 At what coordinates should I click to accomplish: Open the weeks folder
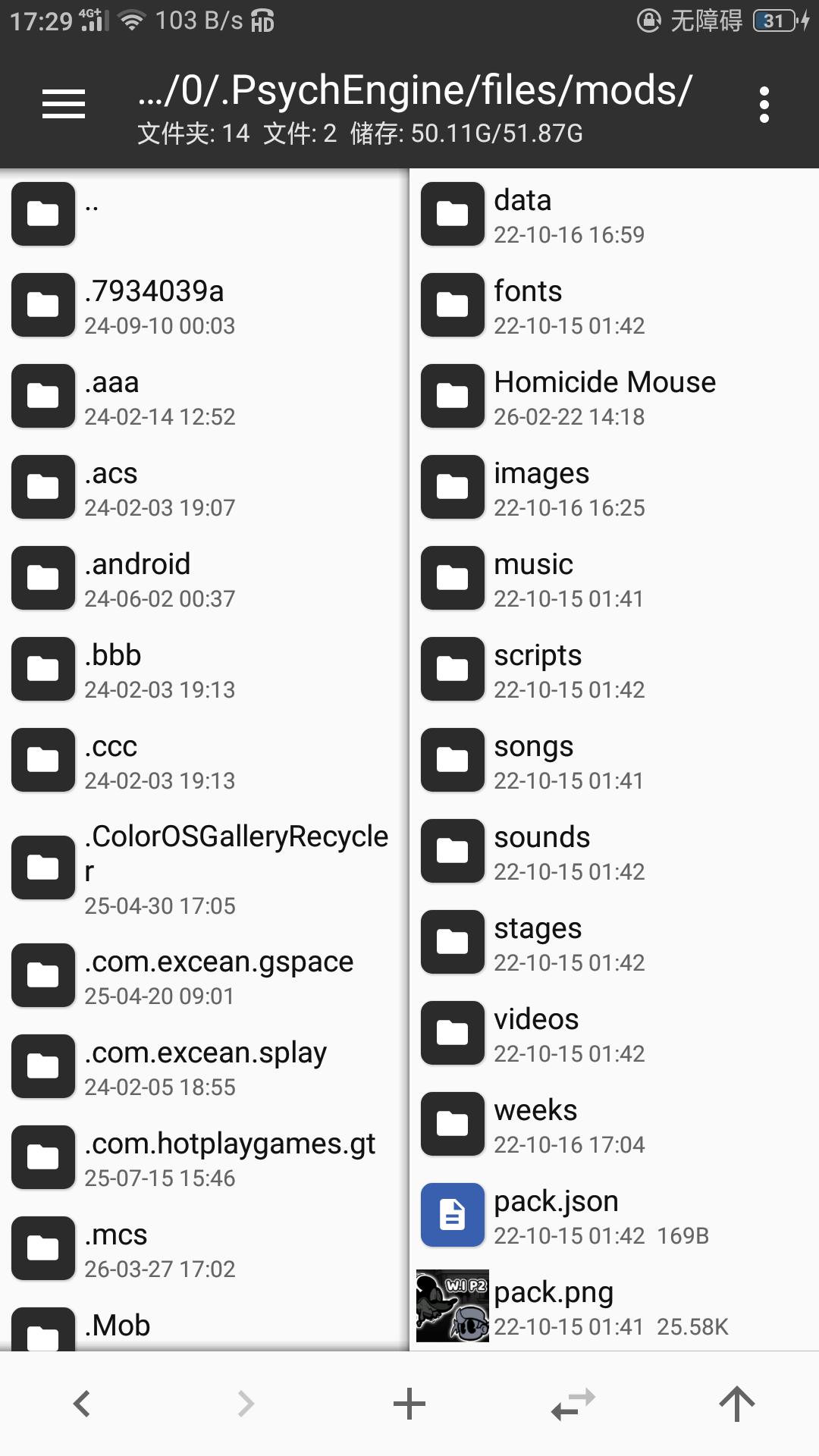(x=569, y=1125)
